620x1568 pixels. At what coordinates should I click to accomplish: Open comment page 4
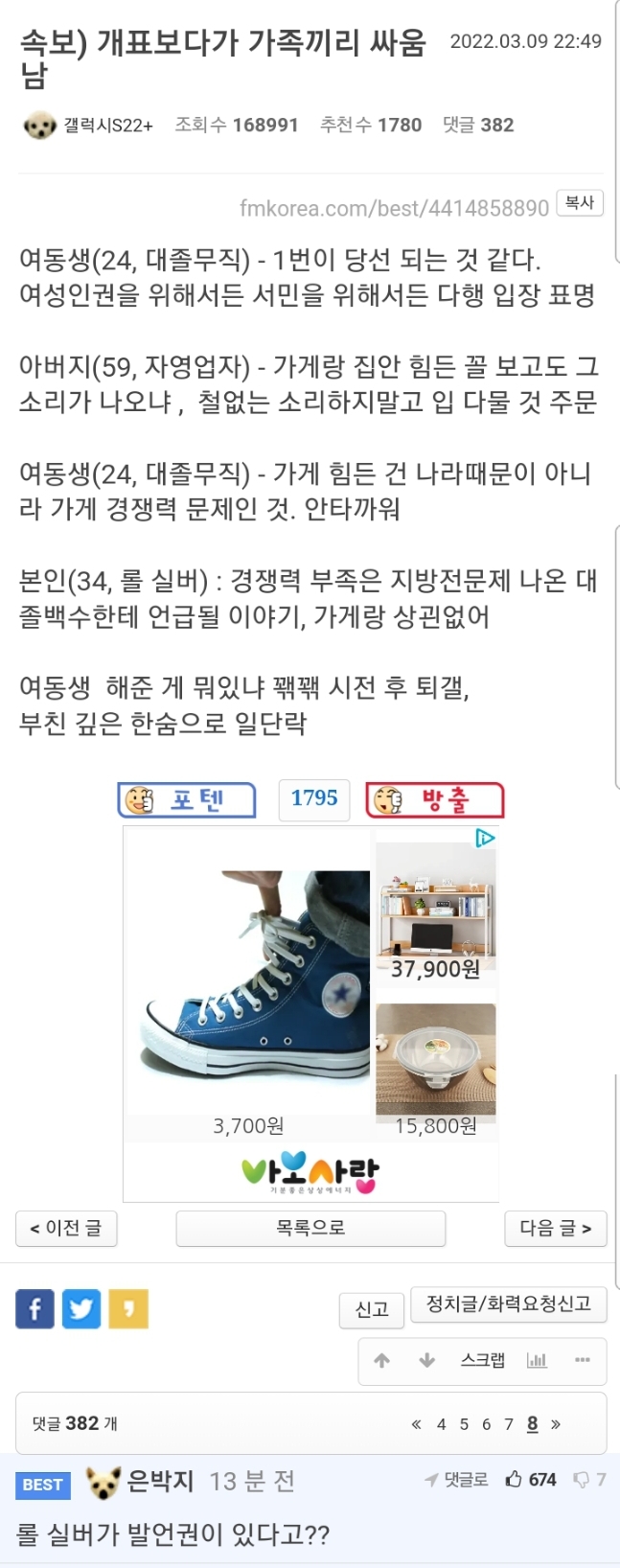[441, 1424]
